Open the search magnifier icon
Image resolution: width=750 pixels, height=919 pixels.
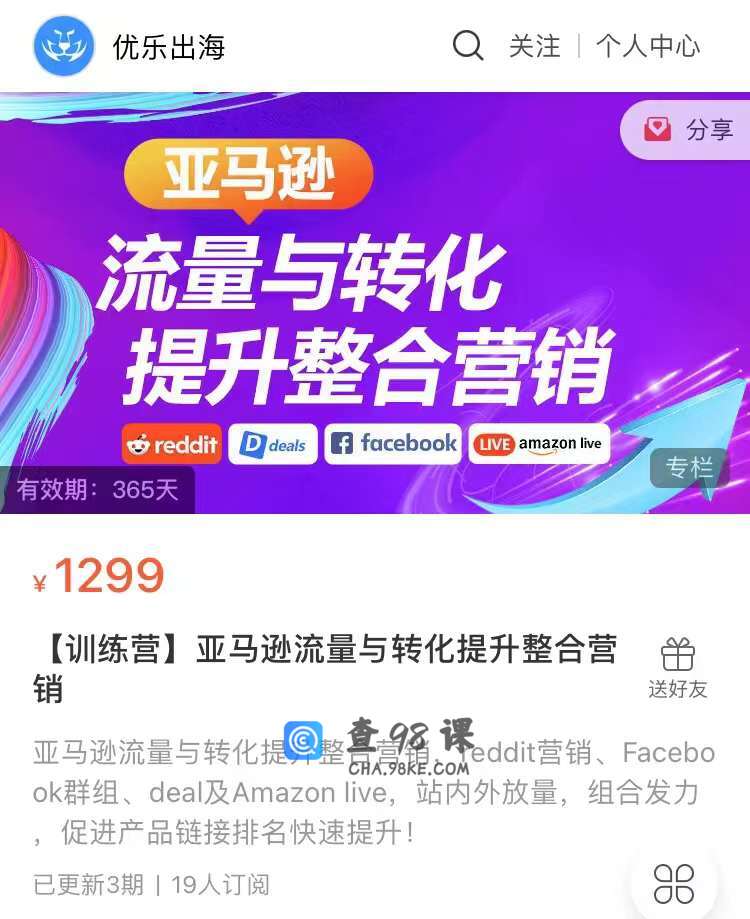468,45
